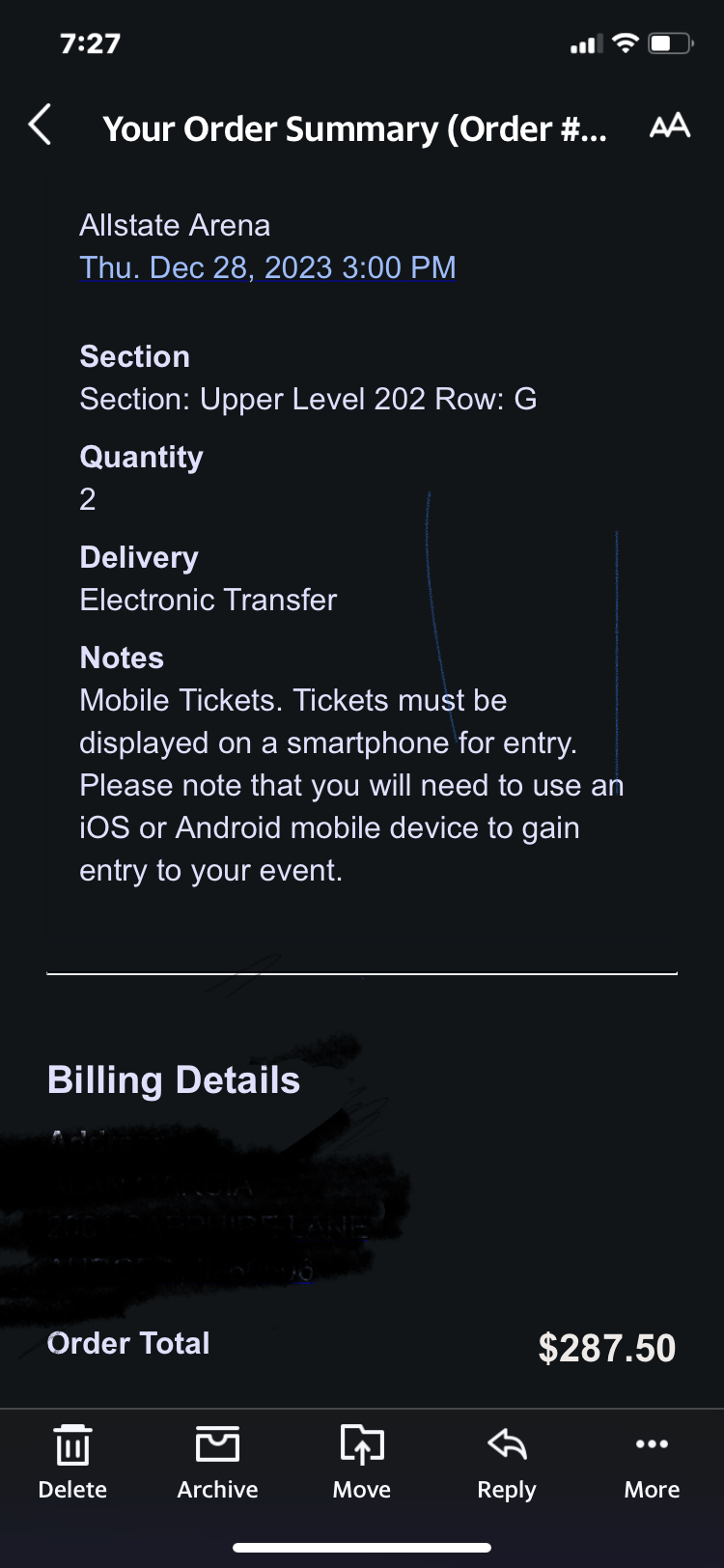Tap the Order Total amount $287.50
This screenshot has height=1568, width=724.
[x=607, y=1347]
